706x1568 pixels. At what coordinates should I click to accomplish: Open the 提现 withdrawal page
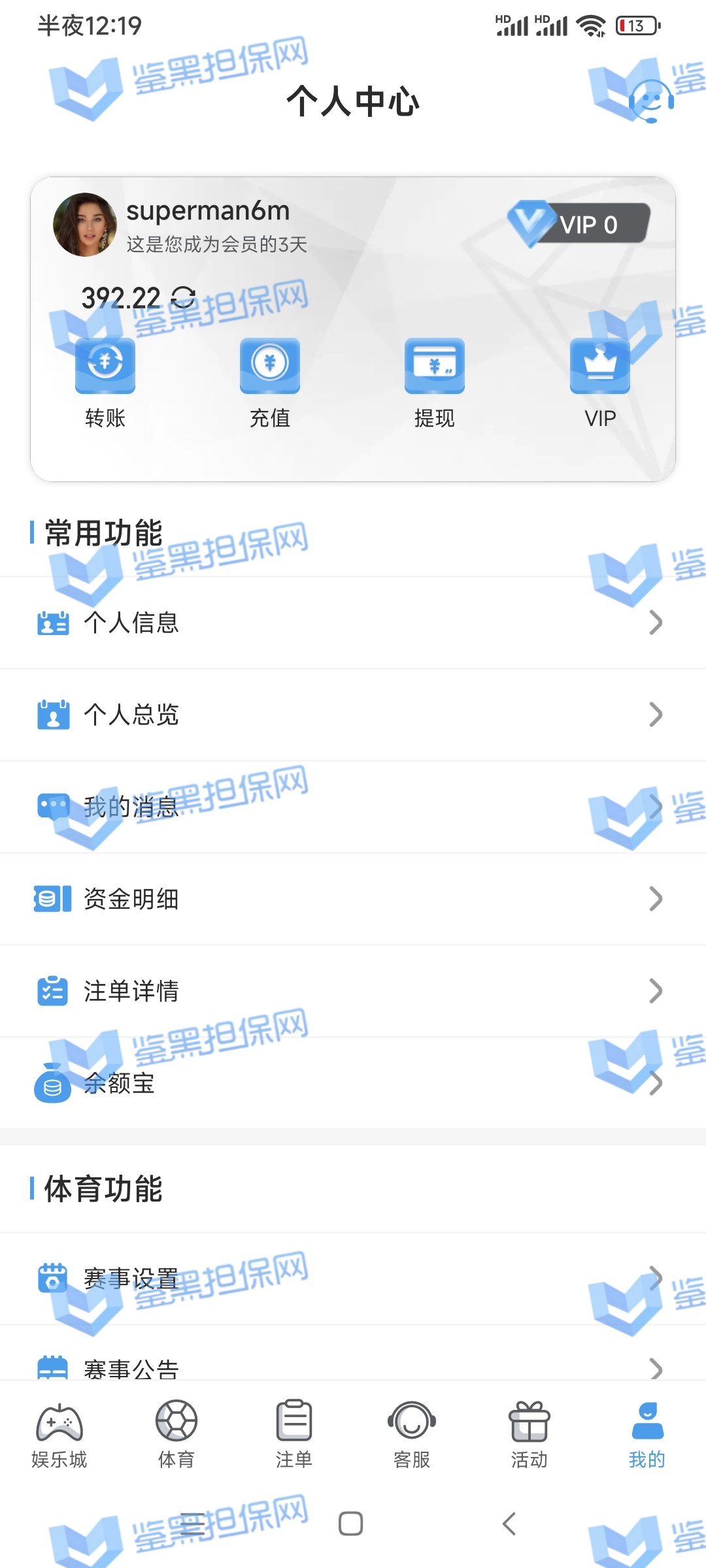click(435, 382)
